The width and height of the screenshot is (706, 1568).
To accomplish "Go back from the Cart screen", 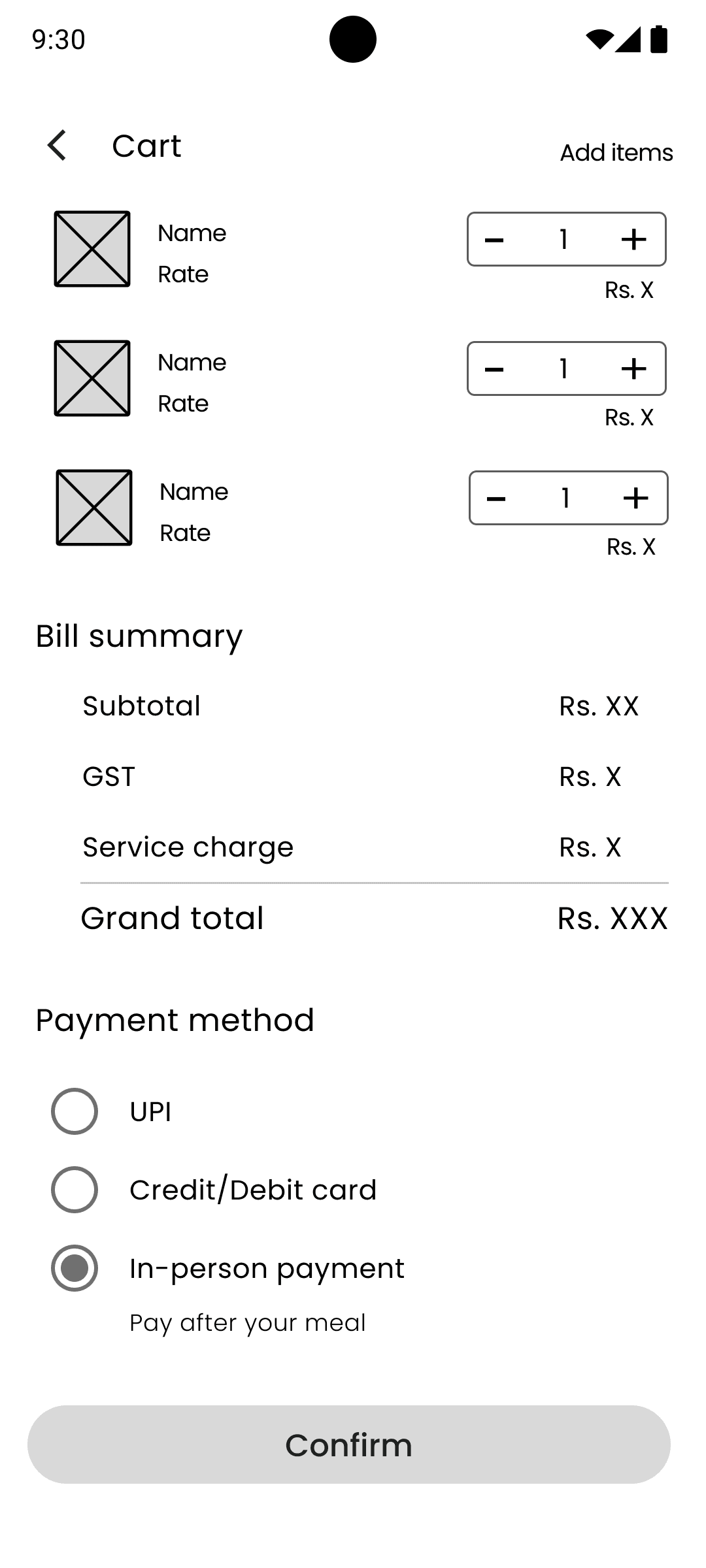I will [57, 145].
